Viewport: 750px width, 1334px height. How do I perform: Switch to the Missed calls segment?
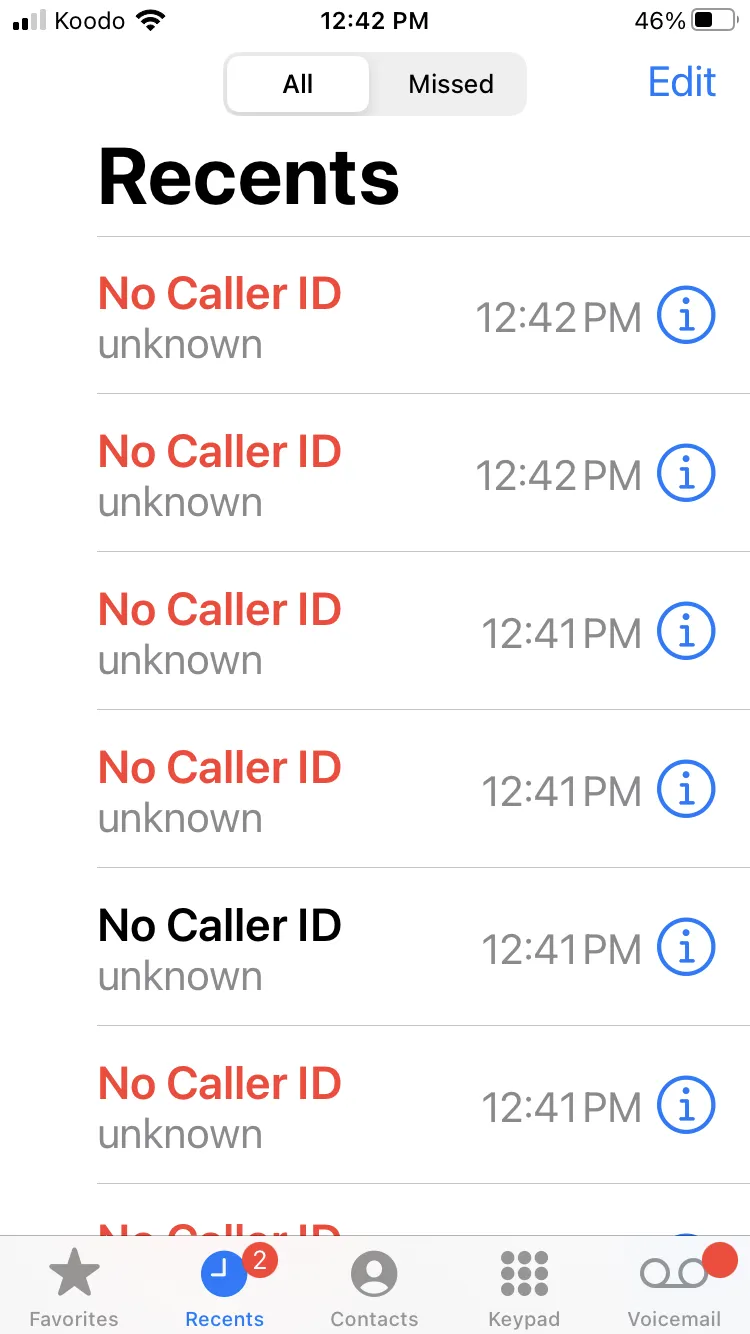click(450, 84)
